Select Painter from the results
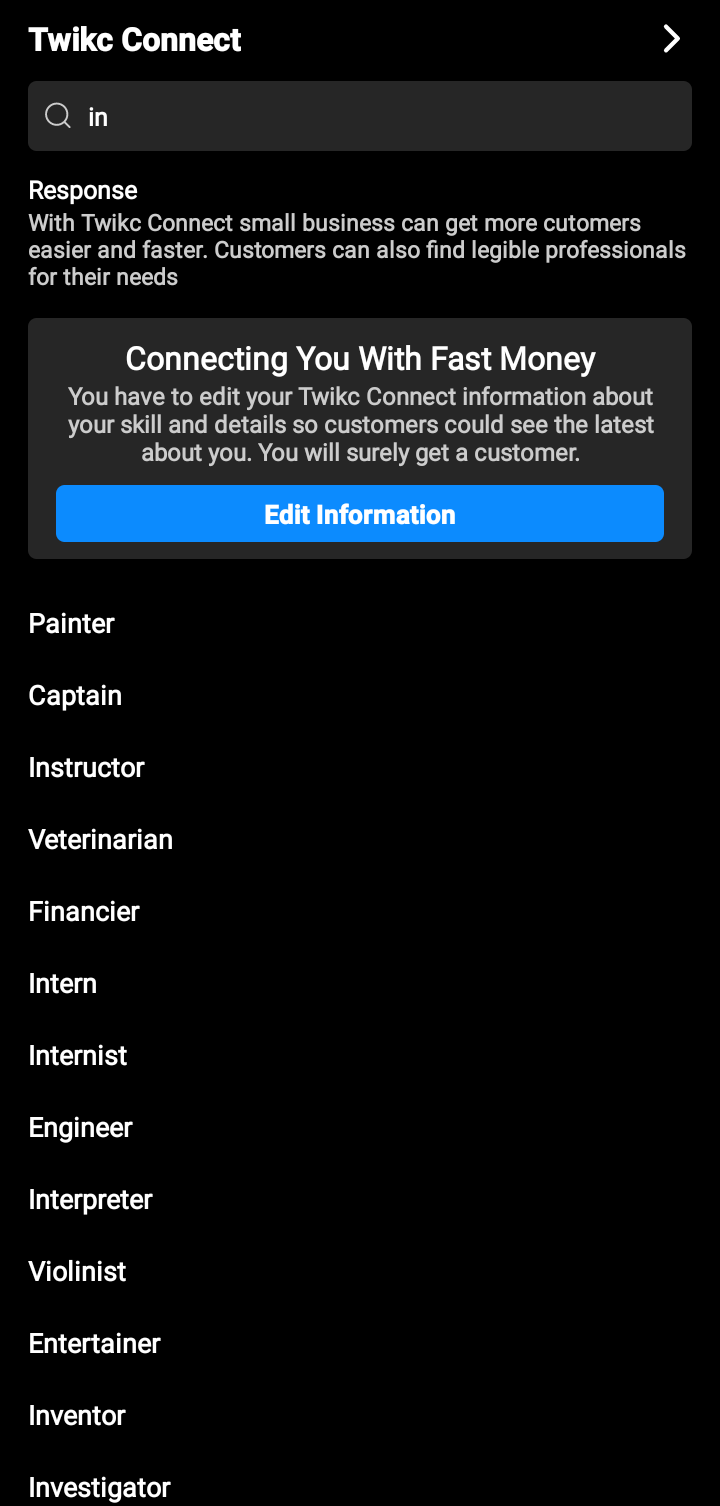720x1506 pixels. coord(72,624)
